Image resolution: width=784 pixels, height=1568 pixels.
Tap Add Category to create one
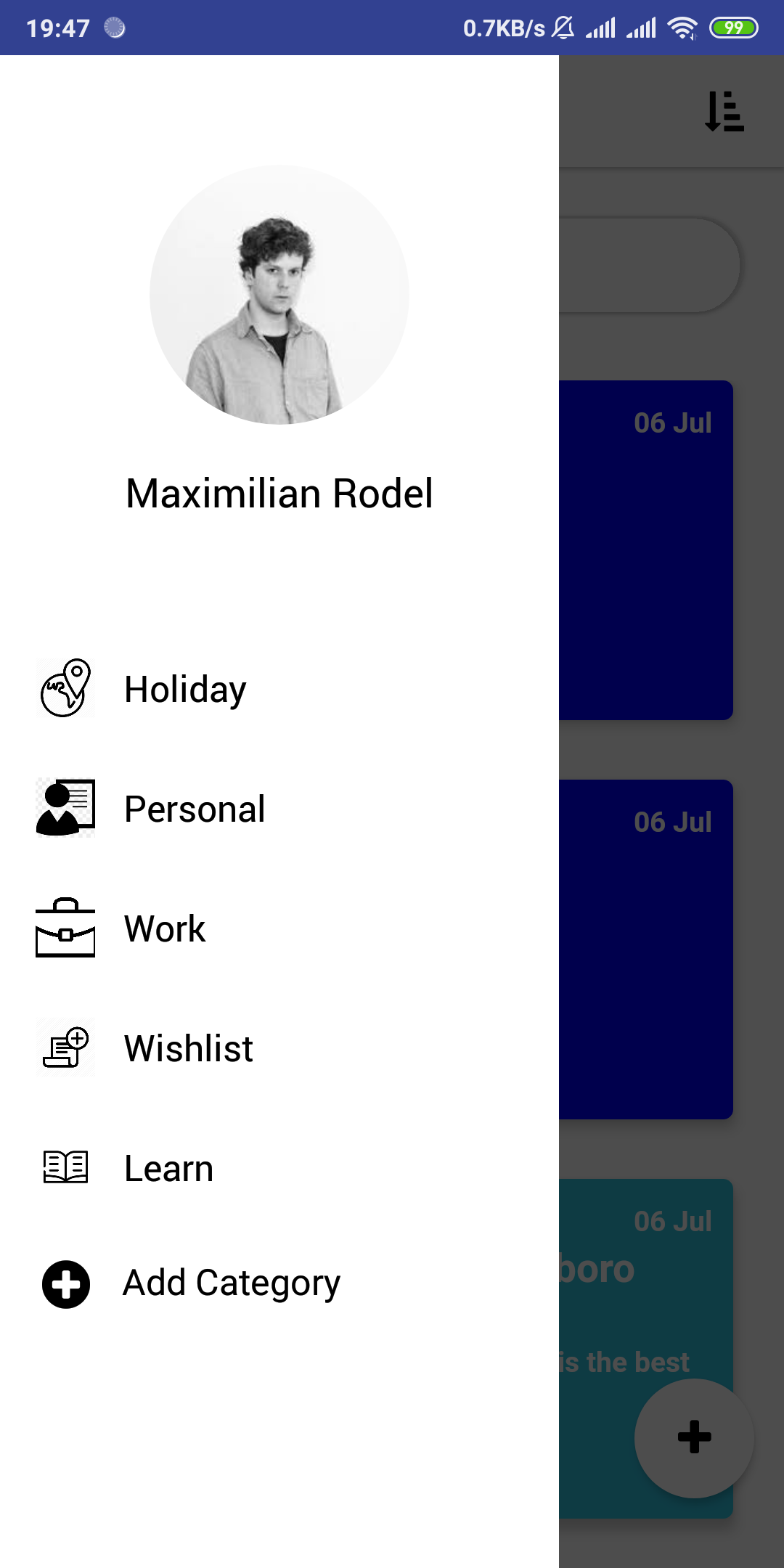(279, 1283)
